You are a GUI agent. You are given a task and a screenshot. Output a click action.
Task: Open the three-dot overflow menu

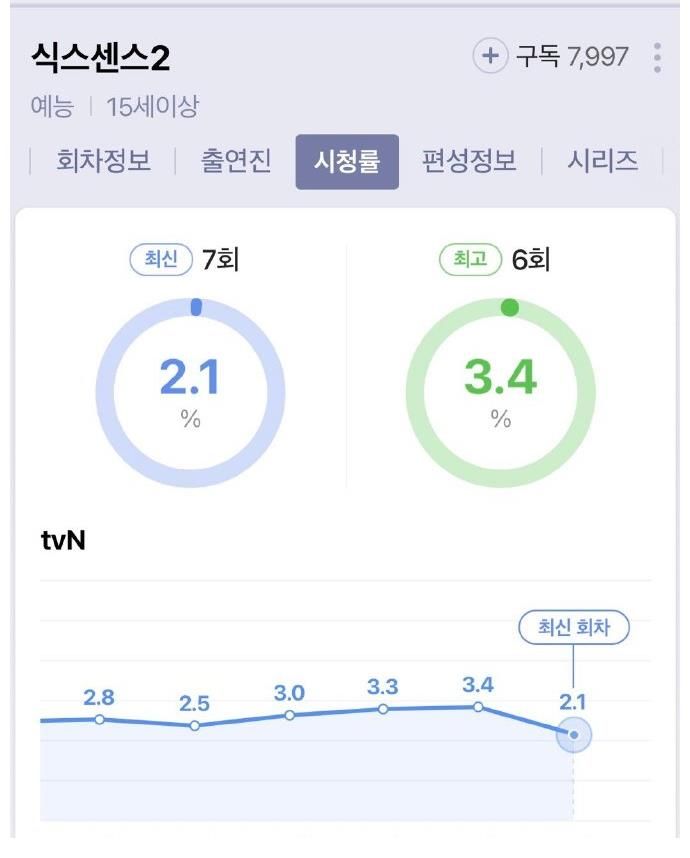tap(657, 57)
